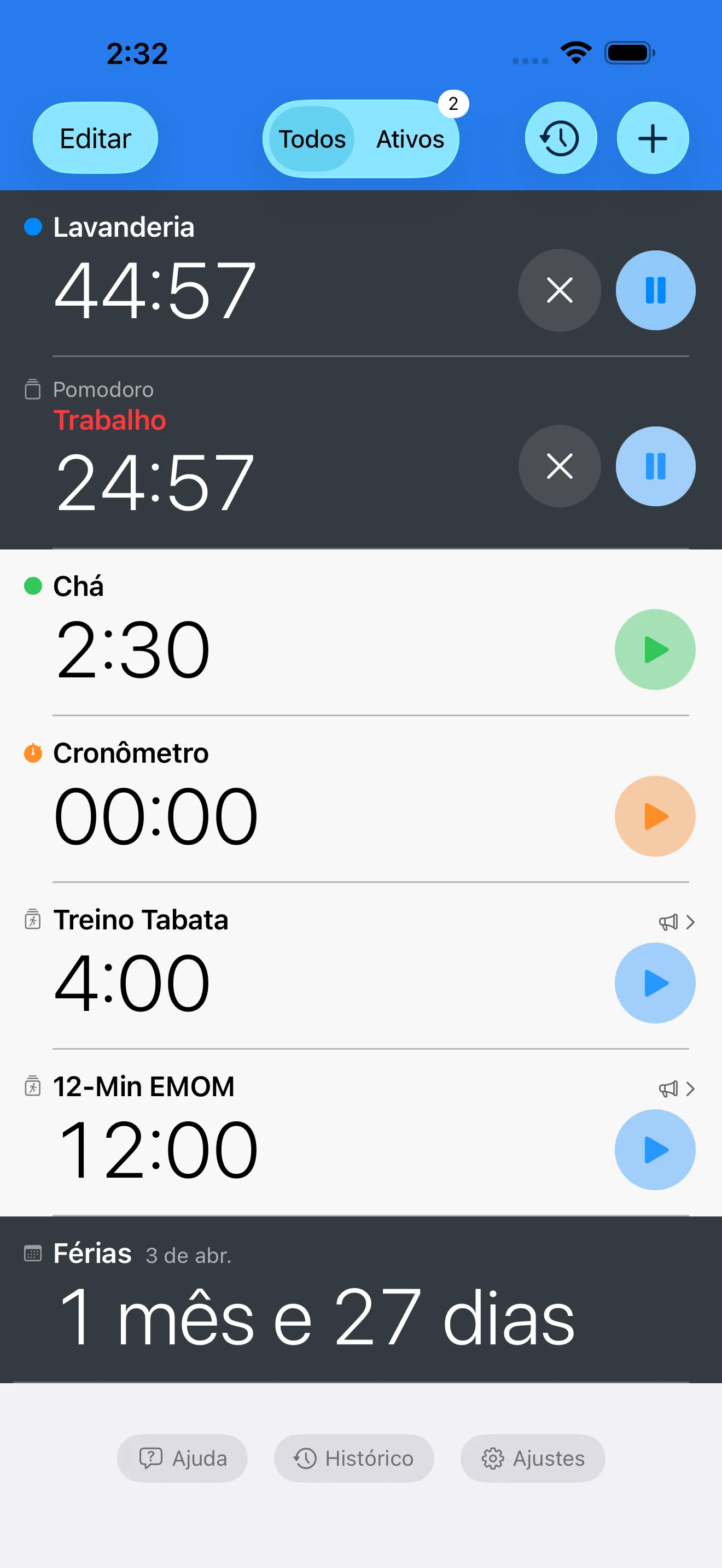
Task: Open Ajustes settings
Action: 532,1458
